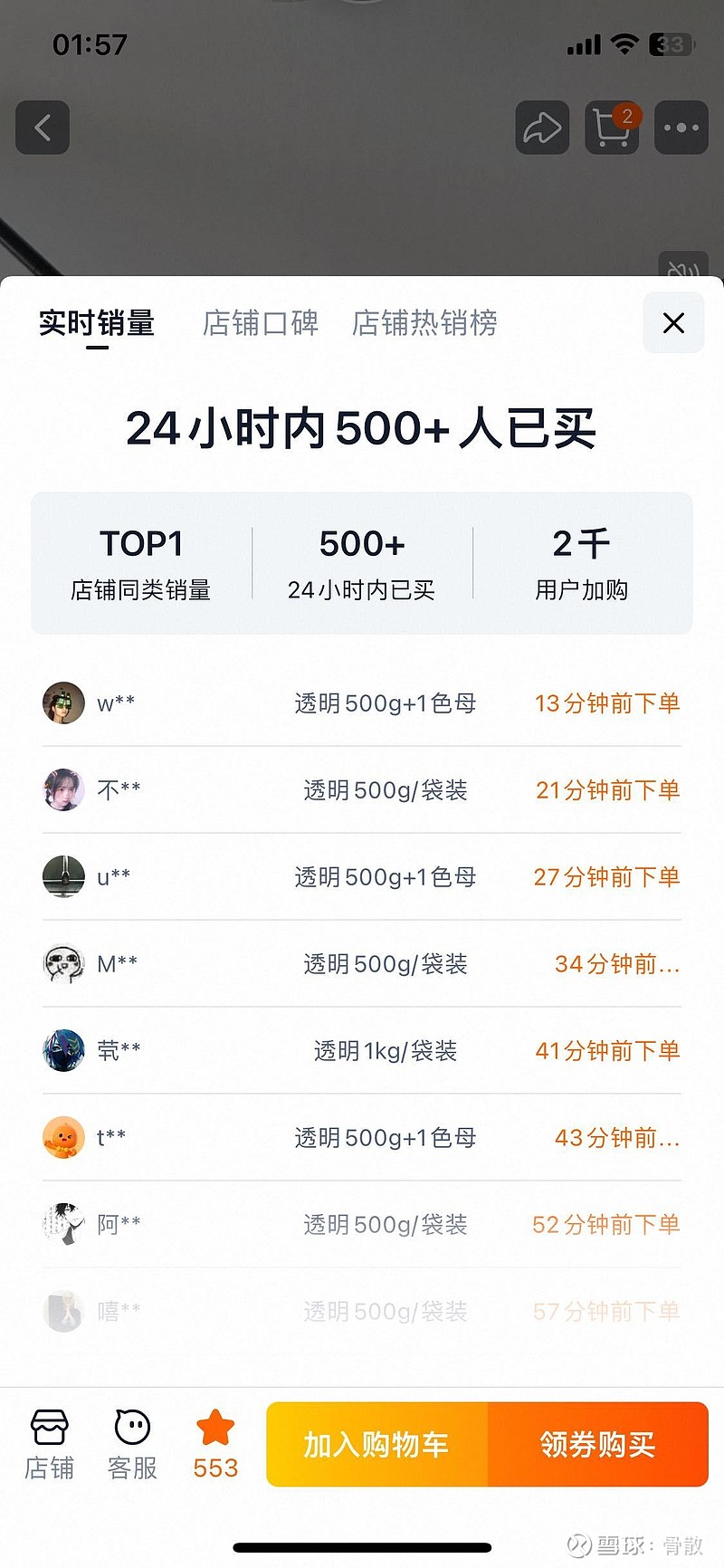The height and width of the screenshot is (1568, 724).
Task: Tap the star to favorite the product
Action: pyautogui.click(x=214, y=1433)
